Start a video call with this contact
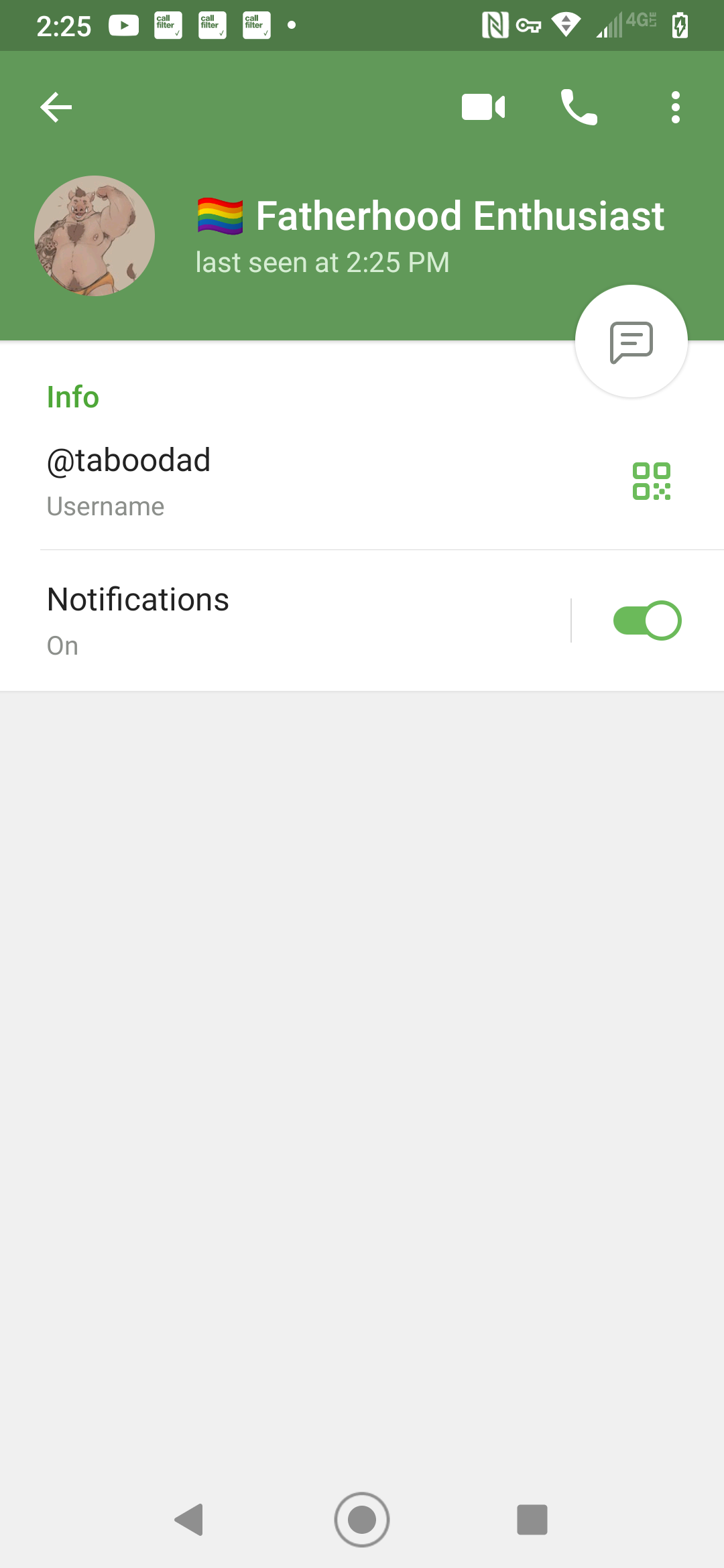This screenshot has width=724, height=1568. (483, 107)
